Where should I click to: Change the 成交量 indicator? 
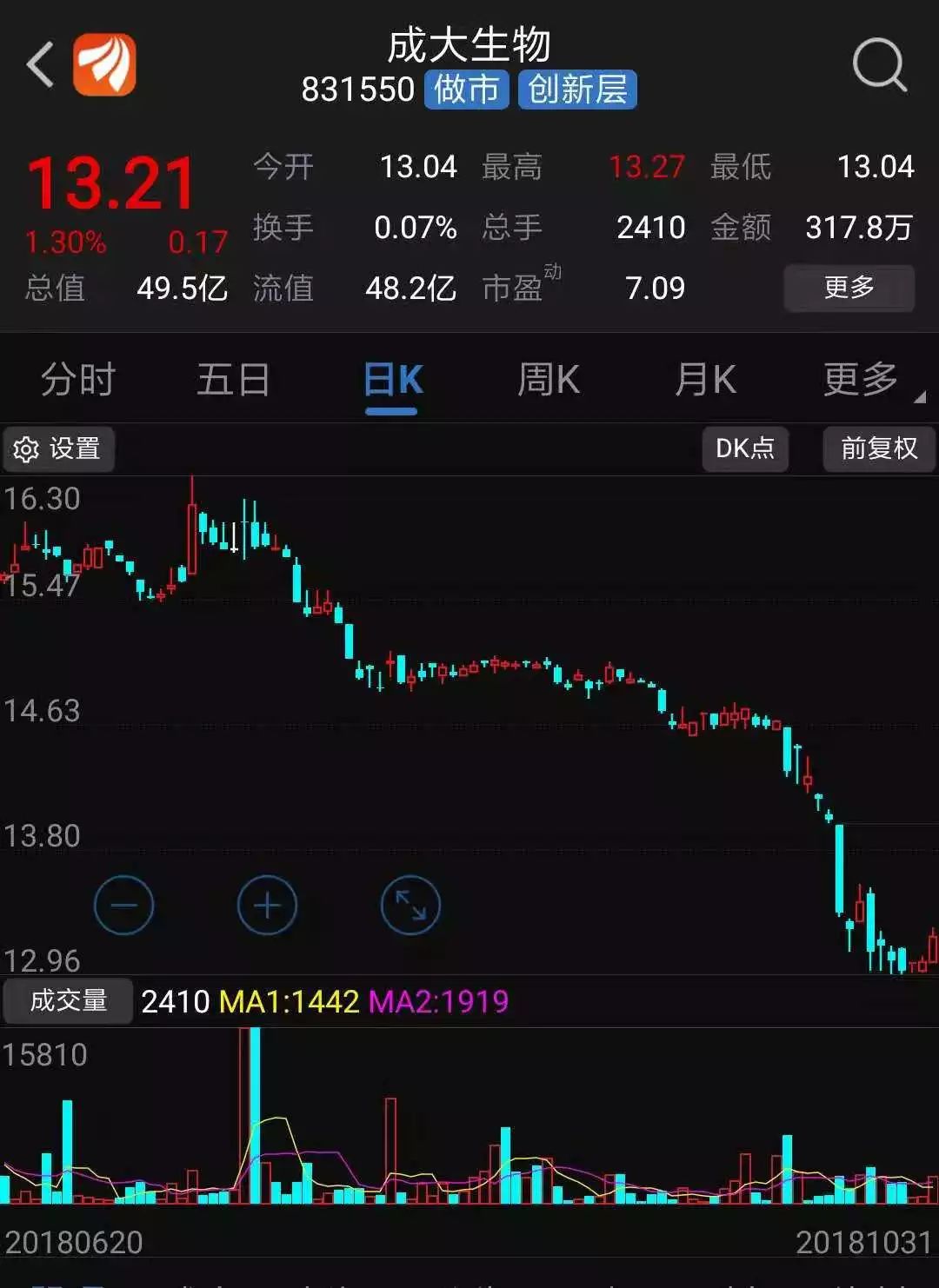(68, 1001)
